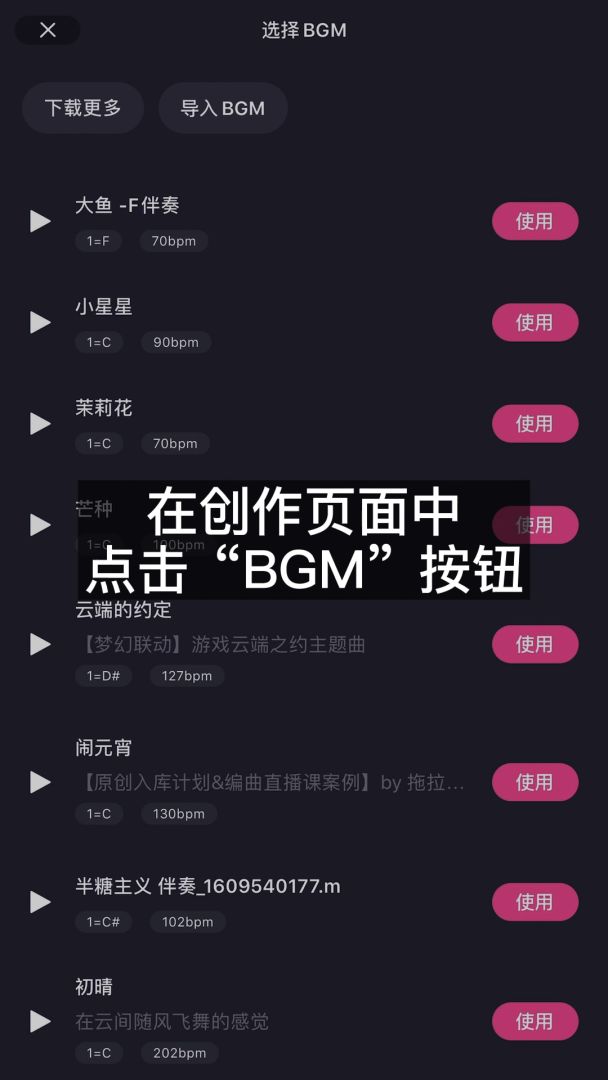Play preview of 闹元宵

coord(40,782)
